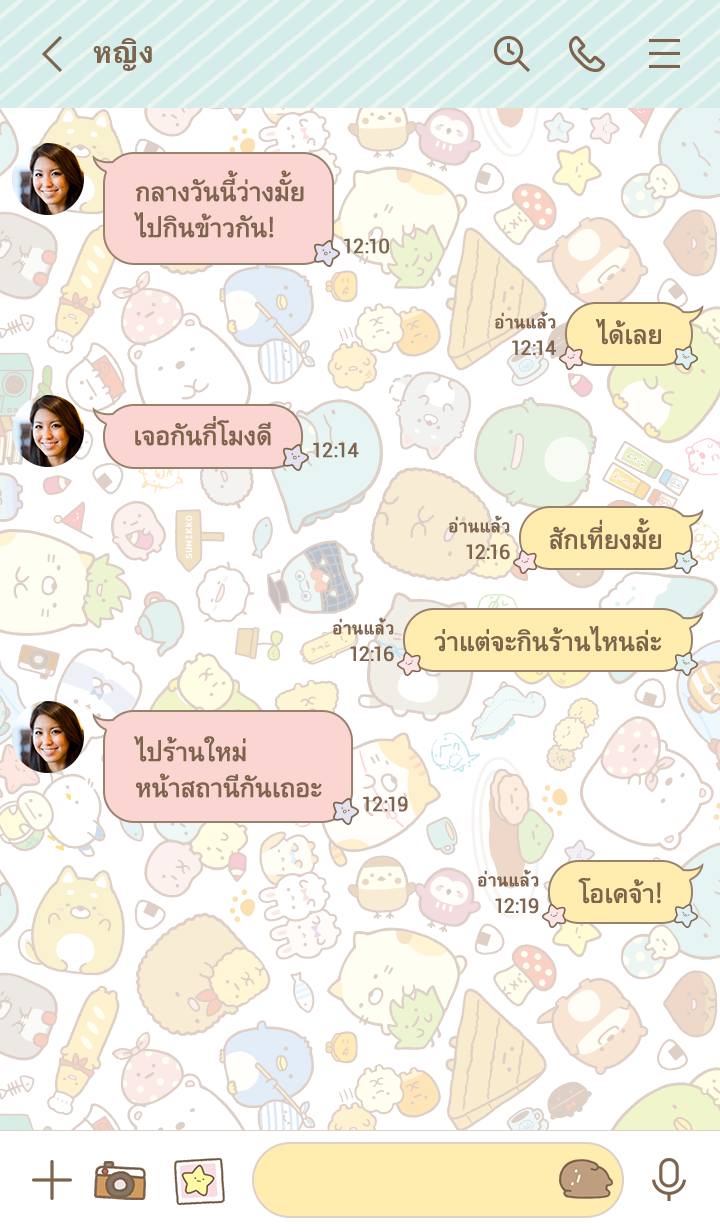Open the sticker picker in the input field
This screenshot has height=1232, width=720.
click(x=584, y=1180)
